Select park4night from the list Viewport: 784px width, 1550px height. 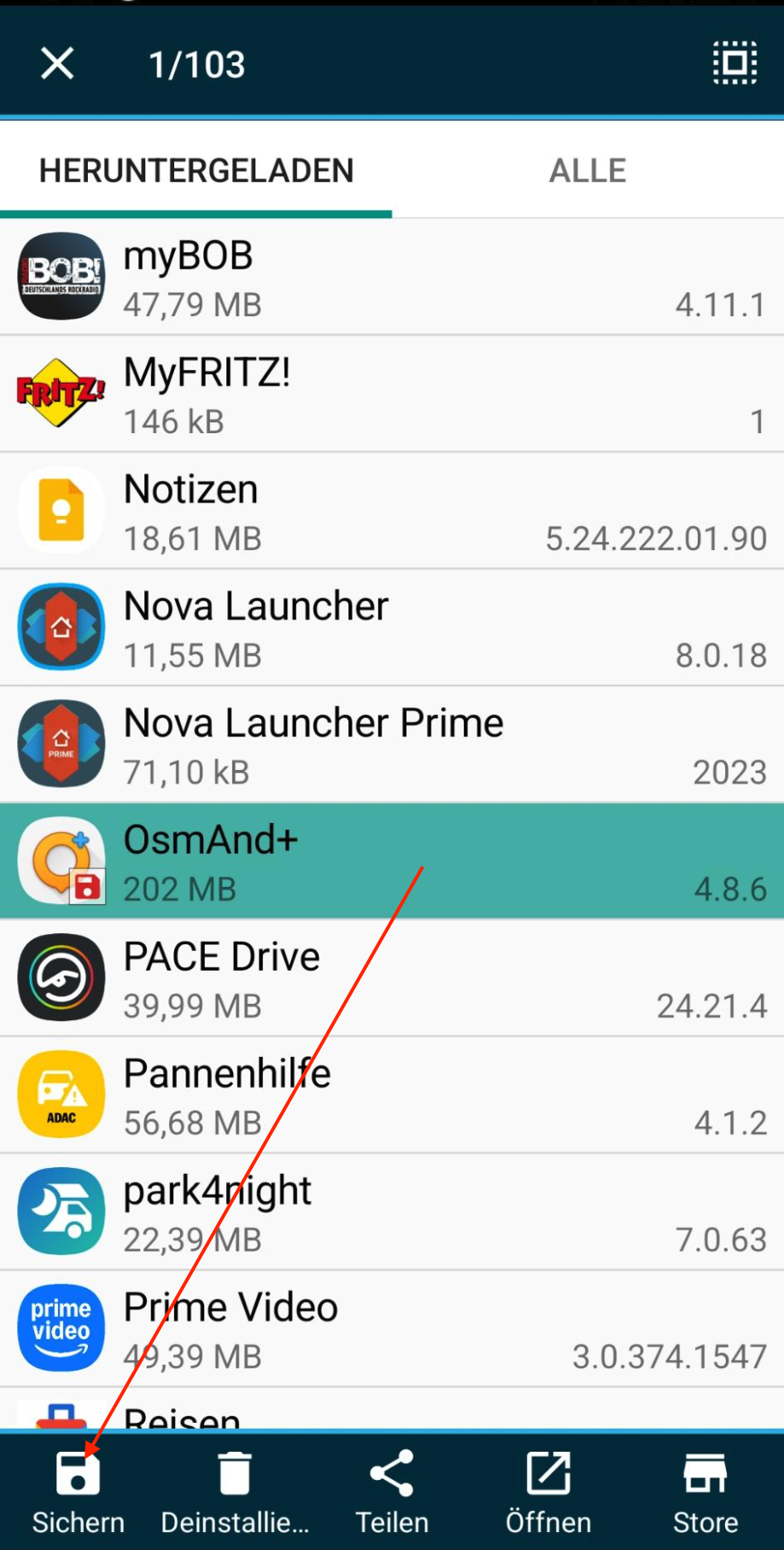[392, 1213]
